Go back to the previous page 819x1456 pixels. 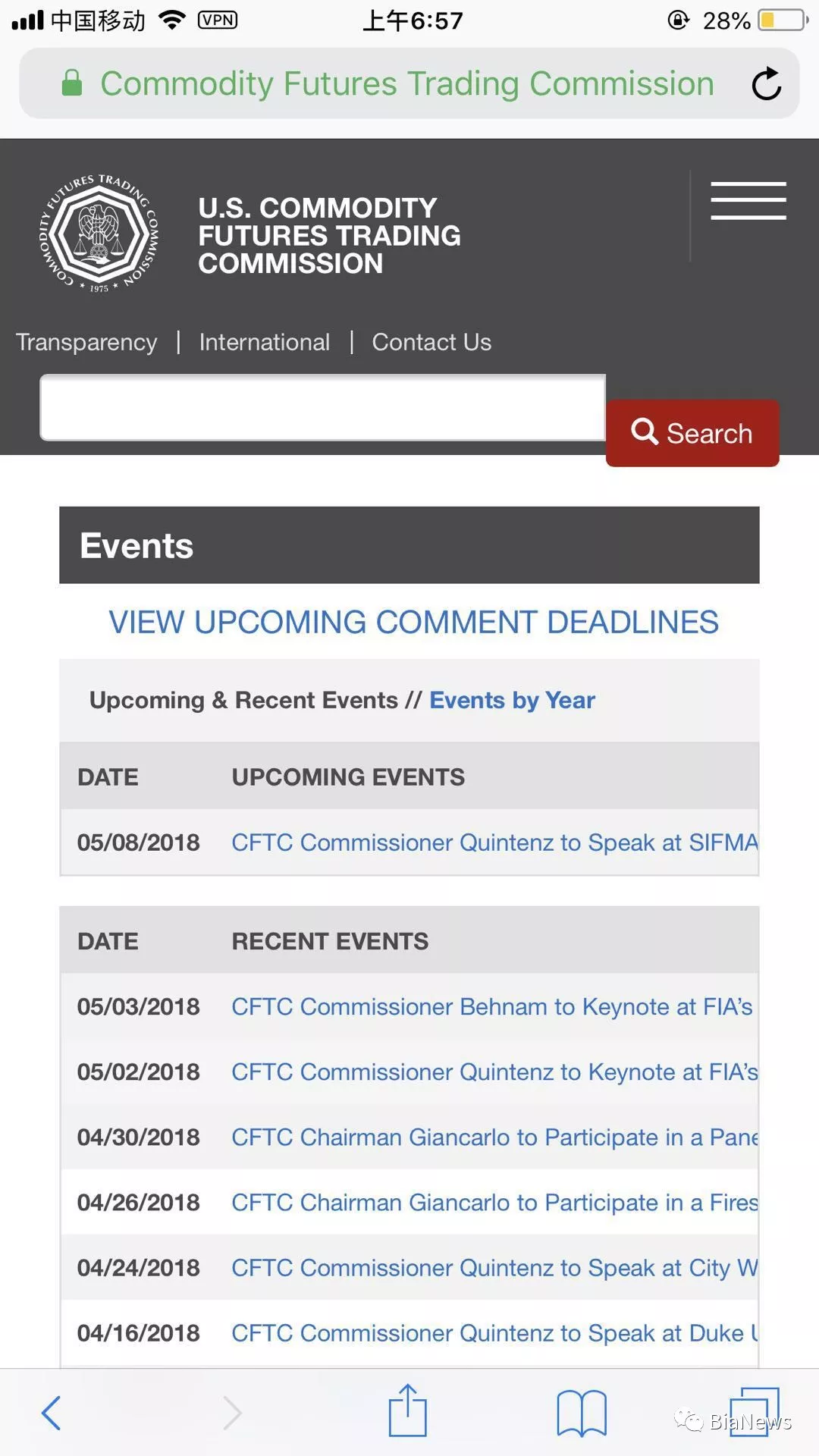pos(52,1412)
